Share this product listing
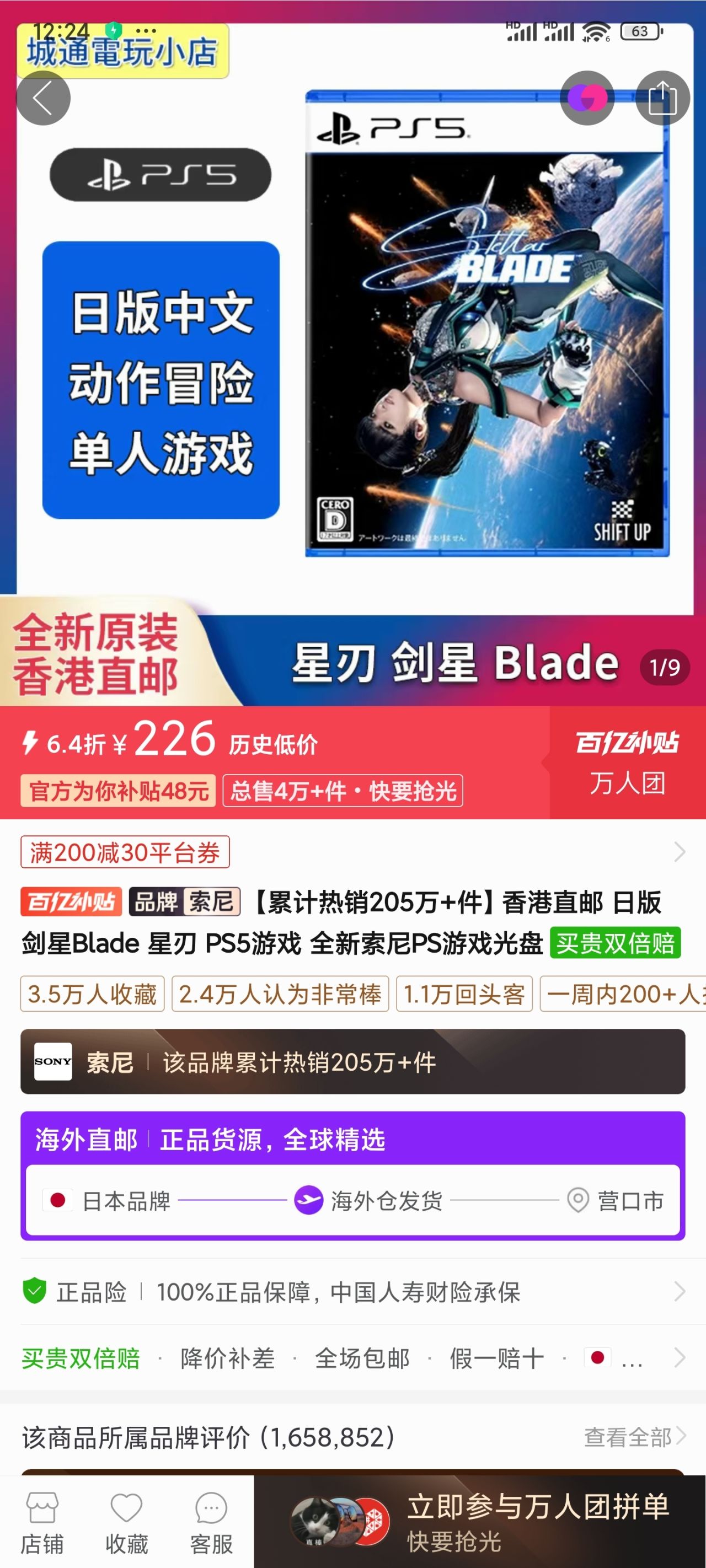Image resolution: width=706 pixels, height=1568 pixels. (661, 98)
